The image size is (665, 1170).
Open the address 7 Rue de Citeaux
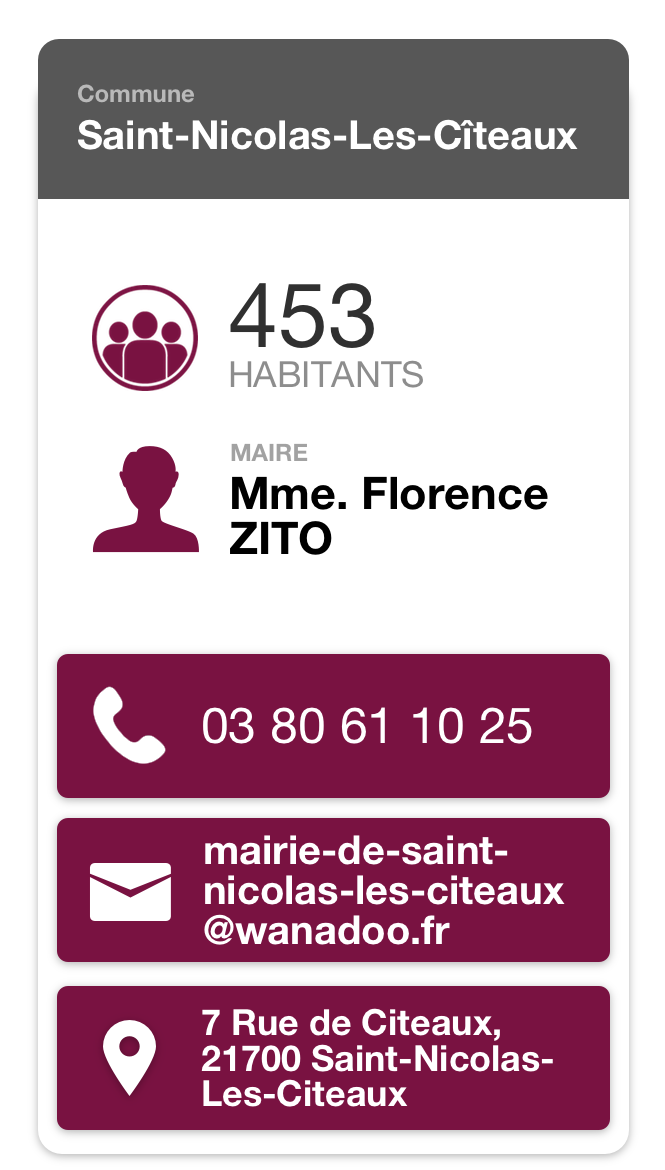coord(333,1058)
